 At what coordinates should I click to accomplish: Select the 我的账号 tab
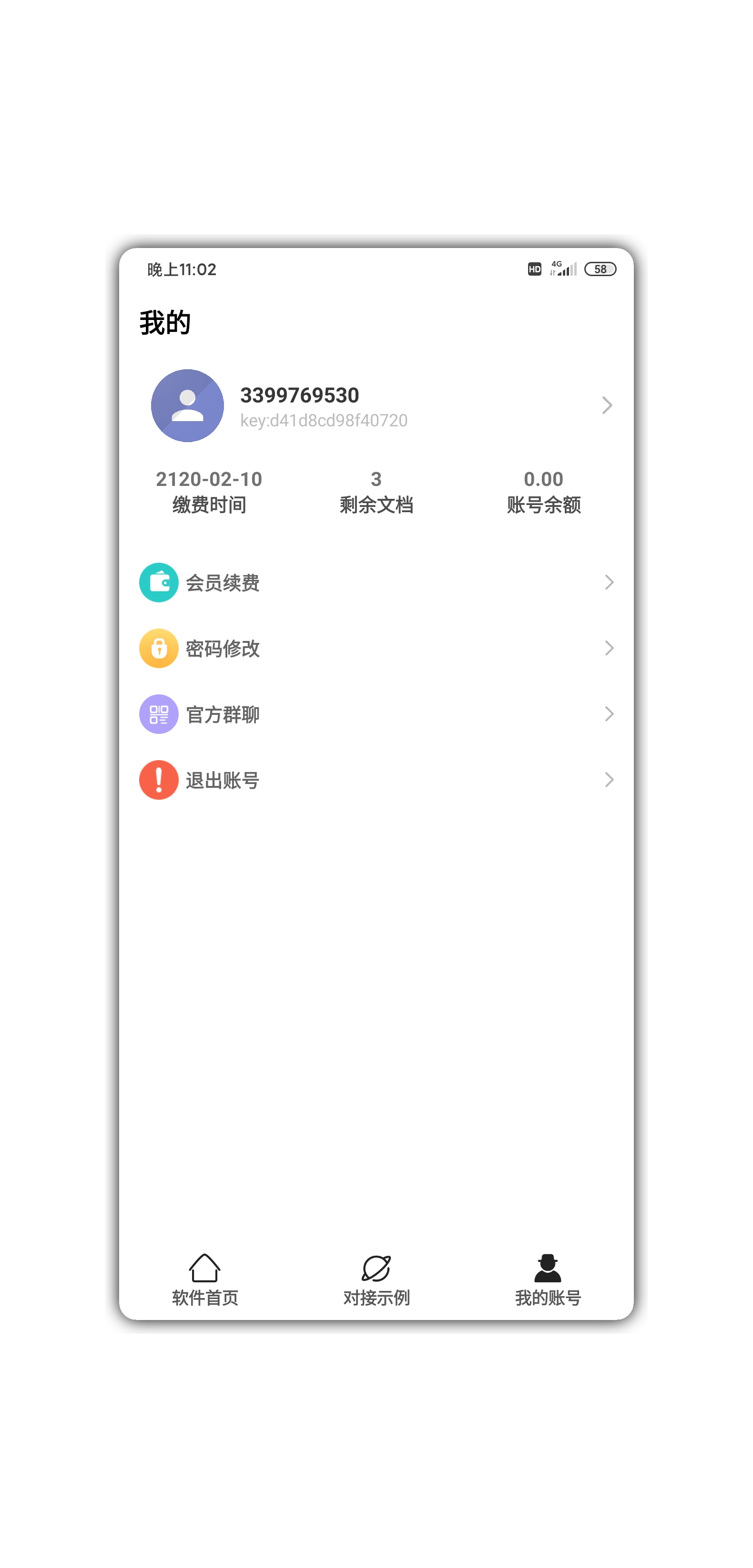(548, 1280)
